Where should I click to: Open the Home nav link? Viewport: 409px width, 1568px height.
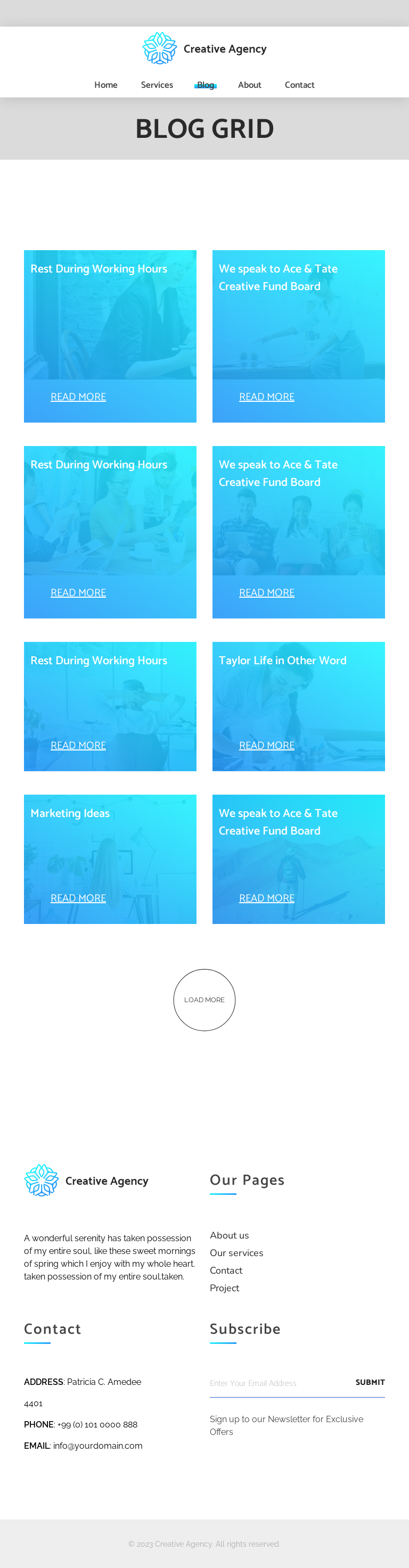(x=106, y=85)
